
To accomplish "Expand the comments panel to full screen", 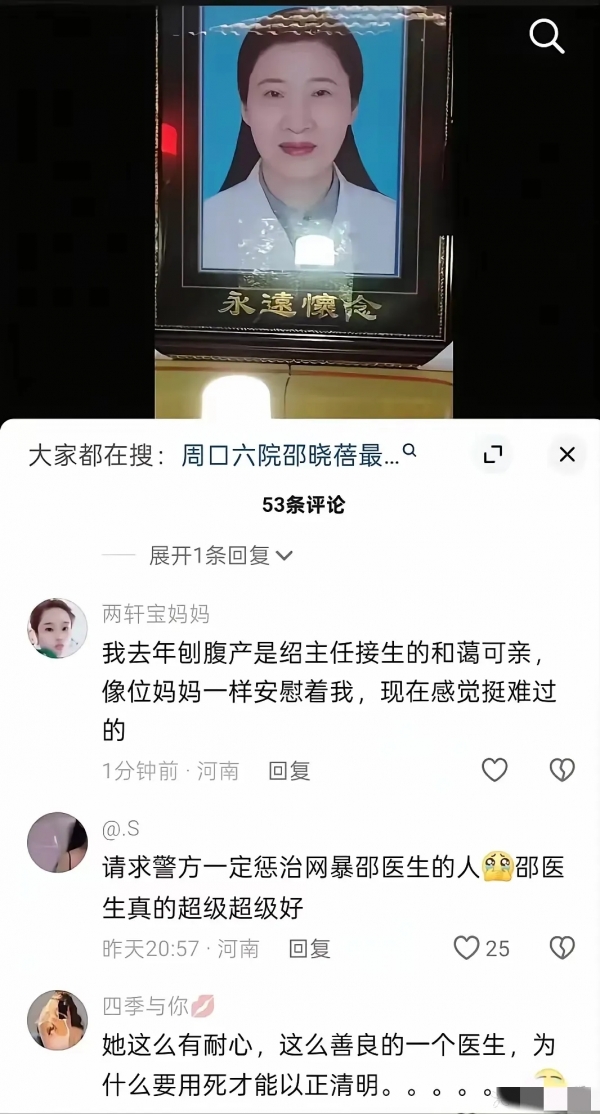I will 492,456.
